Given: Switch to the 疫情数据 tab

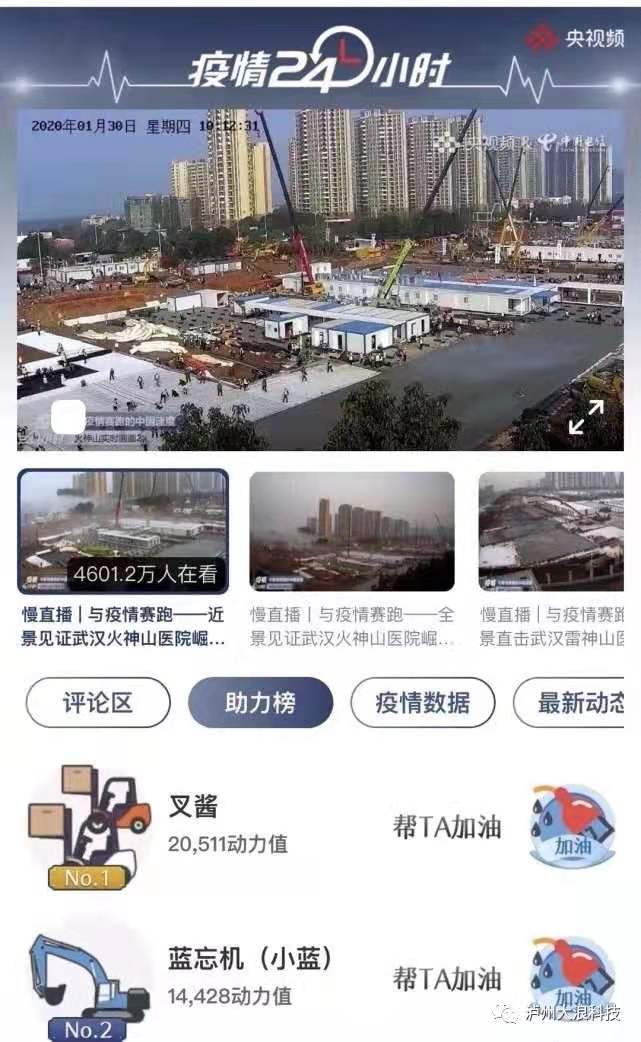Looking at the screenshot, I should [422, 702].
